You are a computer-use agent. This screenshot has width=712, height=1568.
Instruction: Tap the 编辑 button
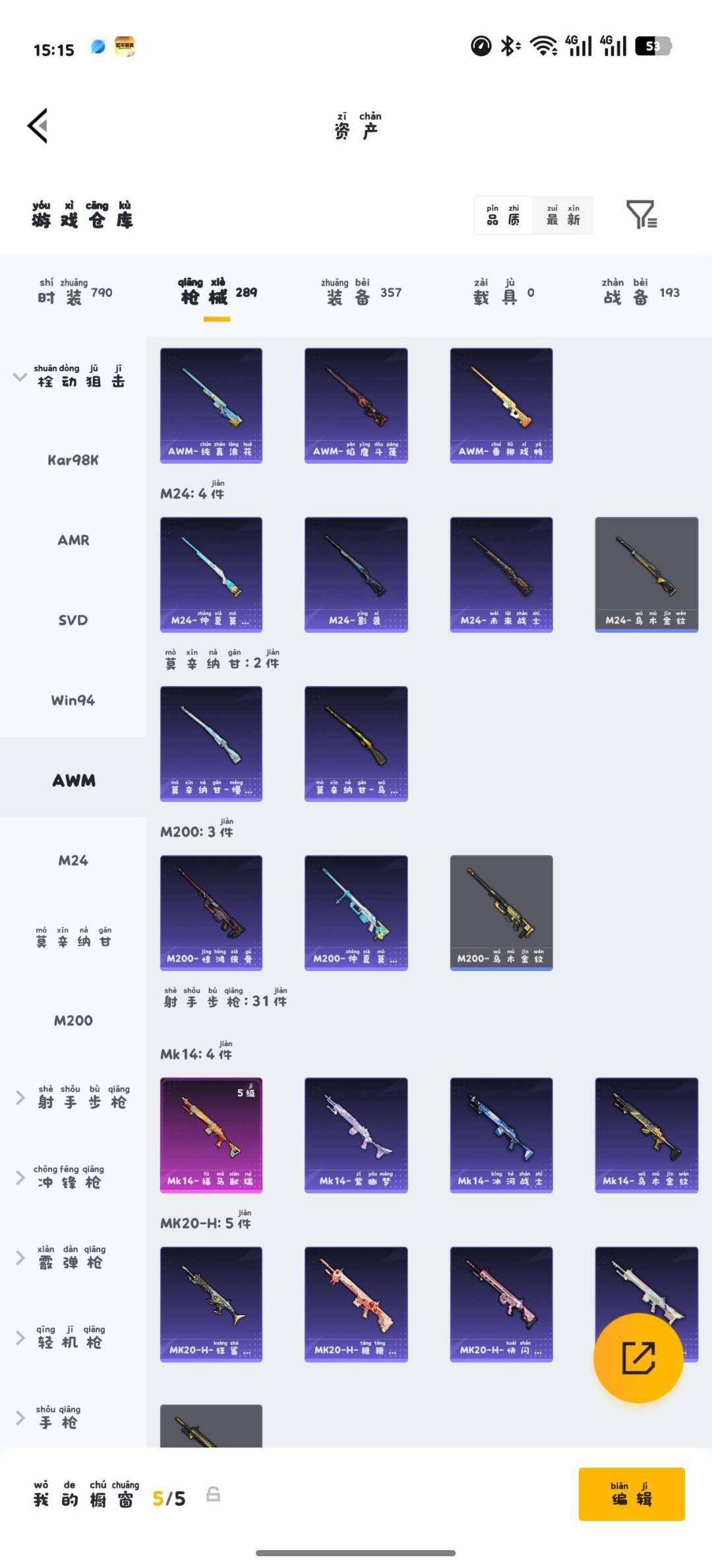pyautogui.click(x=631, y=1494)
